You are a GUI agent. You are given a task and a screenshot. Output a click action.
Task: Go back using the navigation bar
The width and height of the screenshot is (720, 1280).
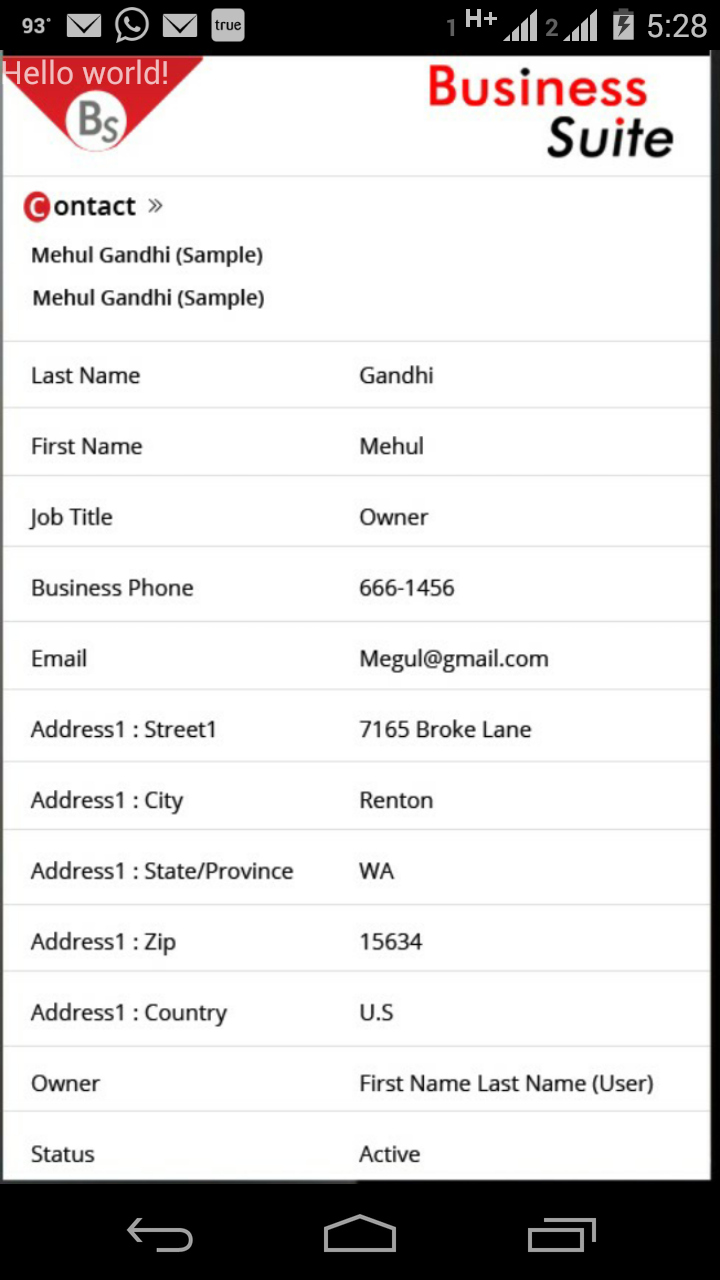click(x=160, y=1235)
